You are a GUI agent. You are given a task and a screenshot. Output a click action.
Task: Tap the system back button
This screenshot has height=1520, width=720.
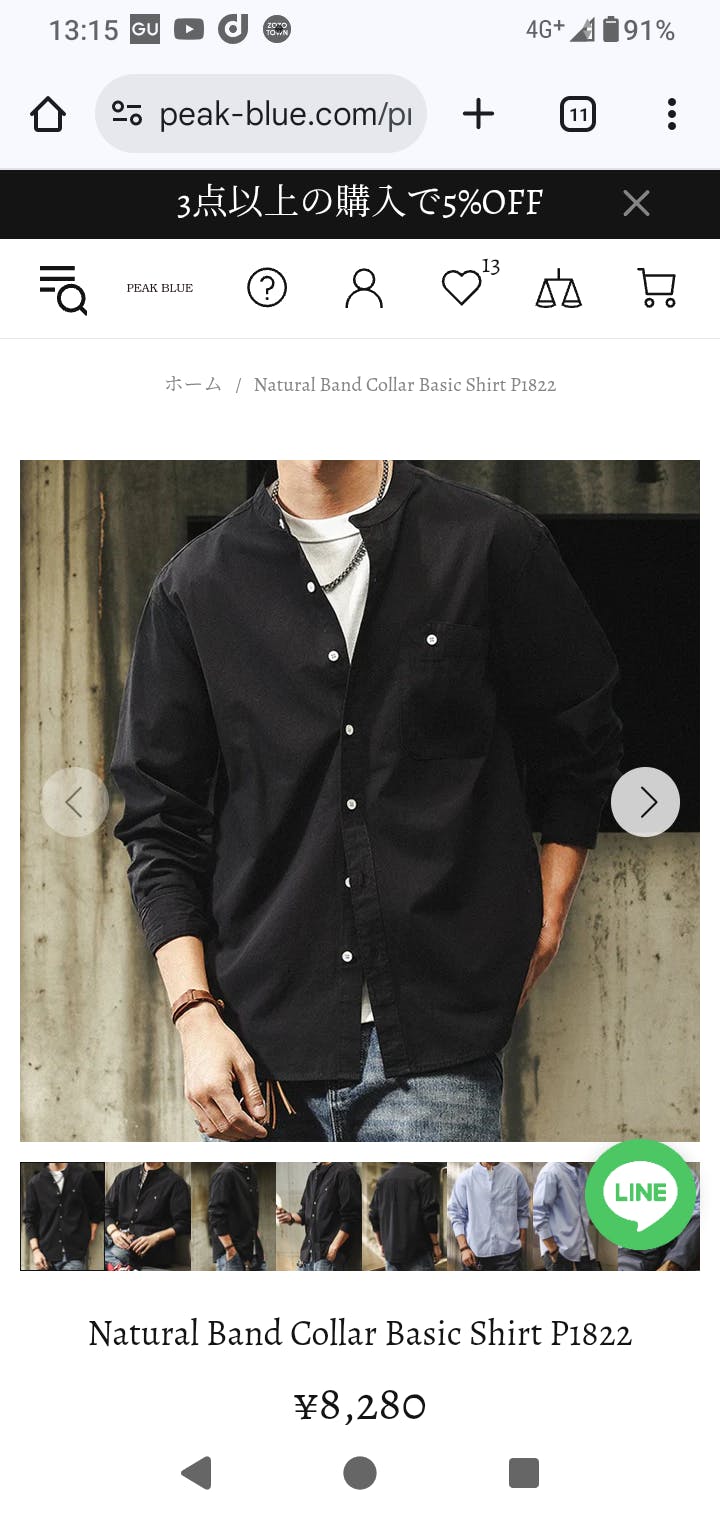[197, 1473]
